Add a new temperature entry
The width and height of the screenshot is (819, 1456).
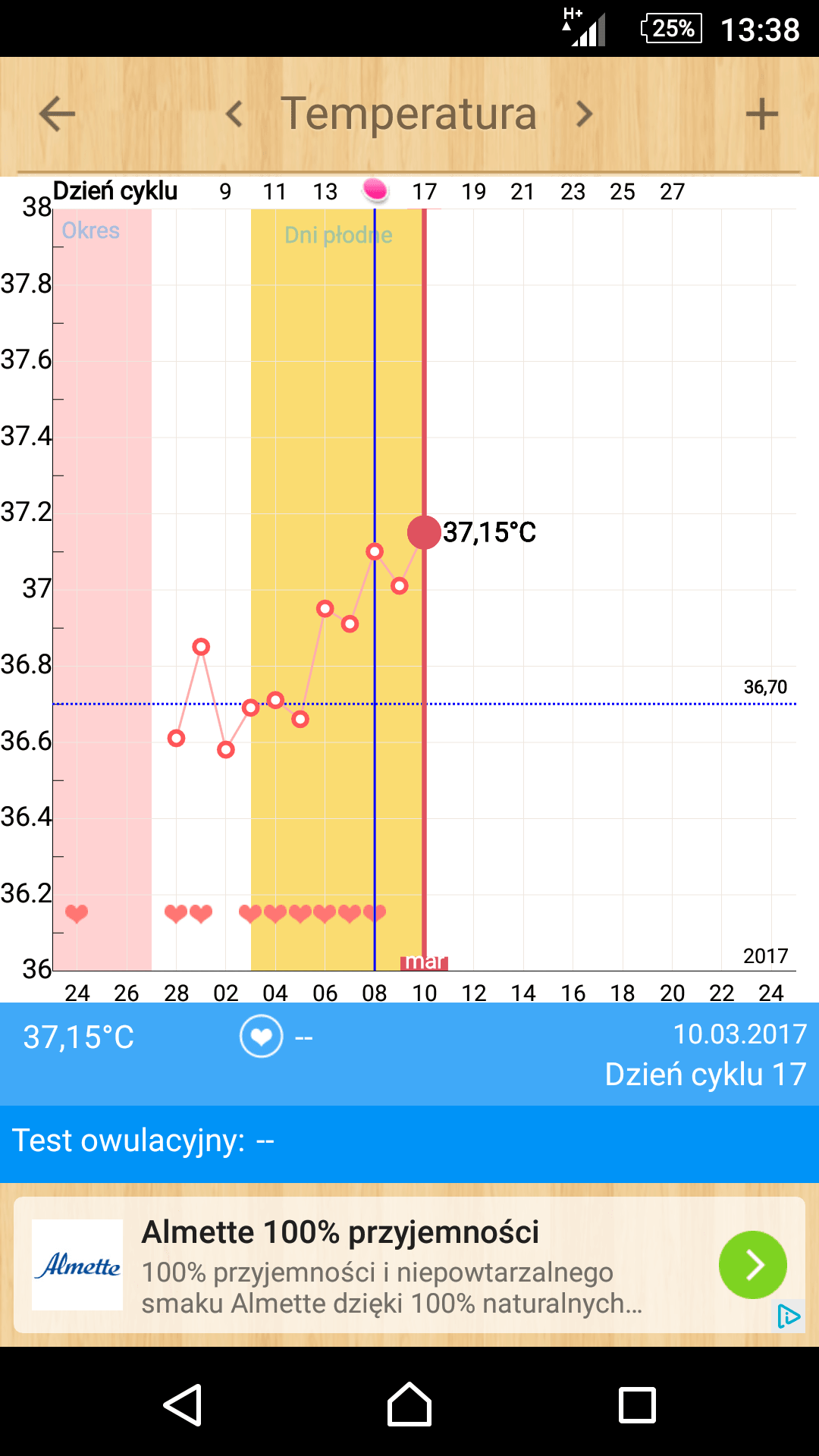tap(761, 115)
